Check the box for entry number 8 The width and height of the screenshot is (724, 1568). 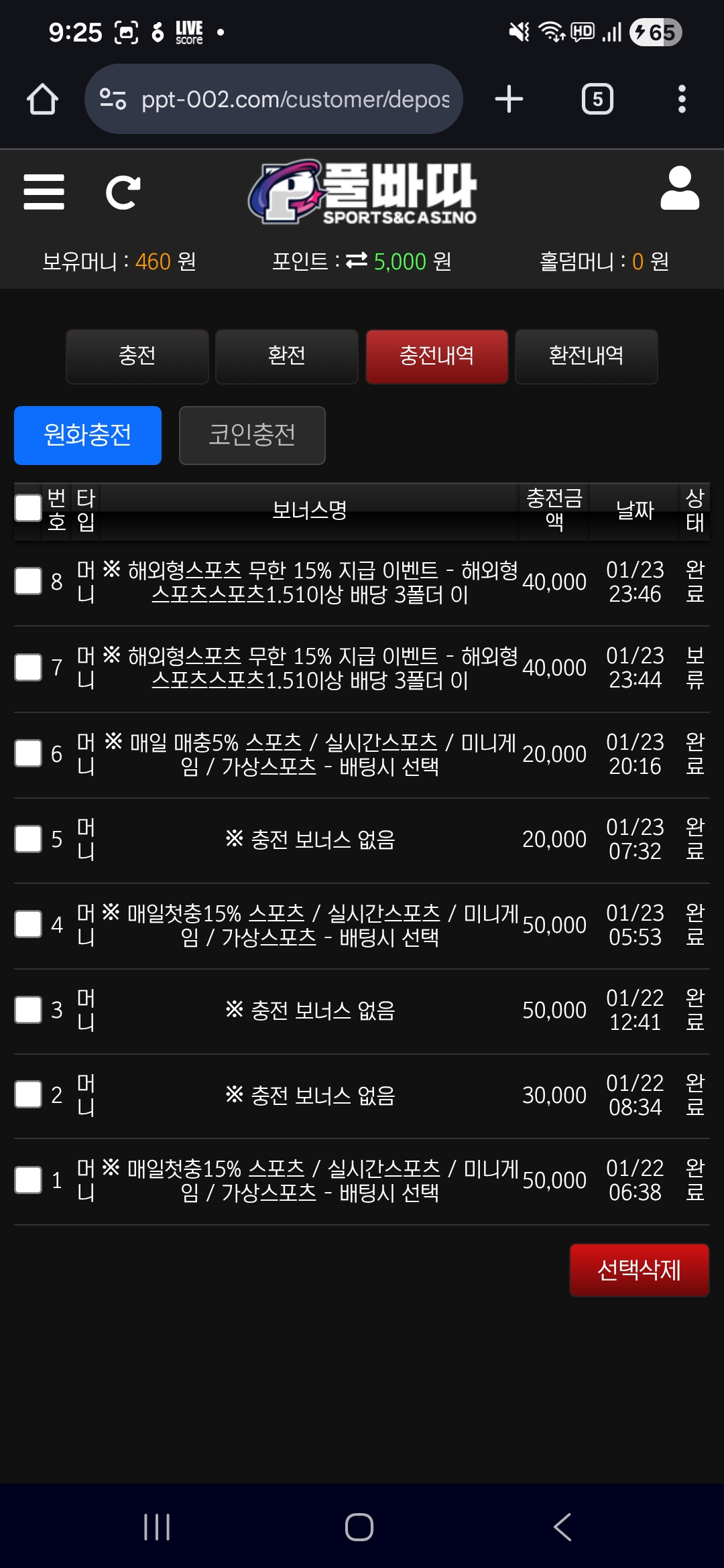tap(28, 581)
